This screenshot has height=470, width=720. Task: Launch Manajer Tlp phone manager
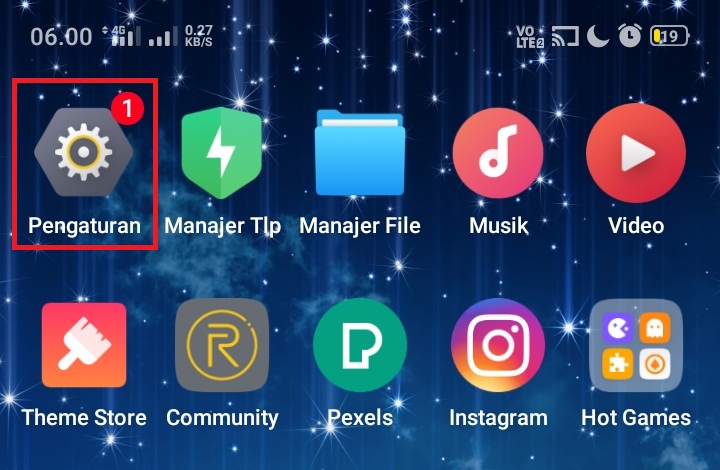click(x=221, y=153)
